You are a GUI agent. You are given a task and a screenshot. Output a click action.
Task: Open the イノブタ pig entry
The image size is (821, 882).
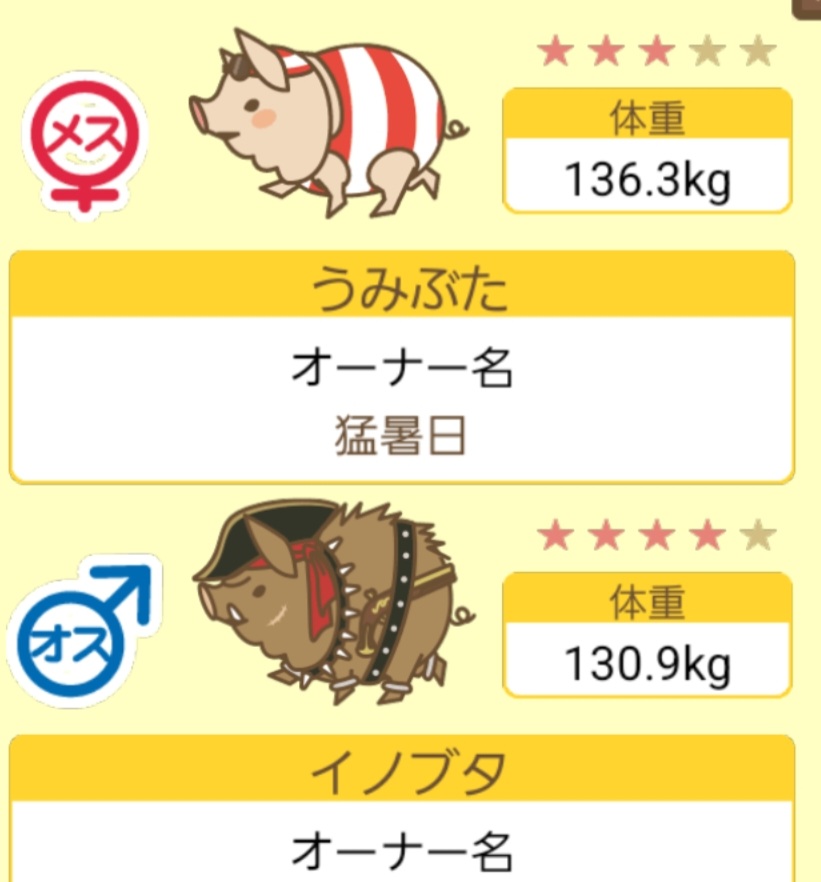click(402, 773)
